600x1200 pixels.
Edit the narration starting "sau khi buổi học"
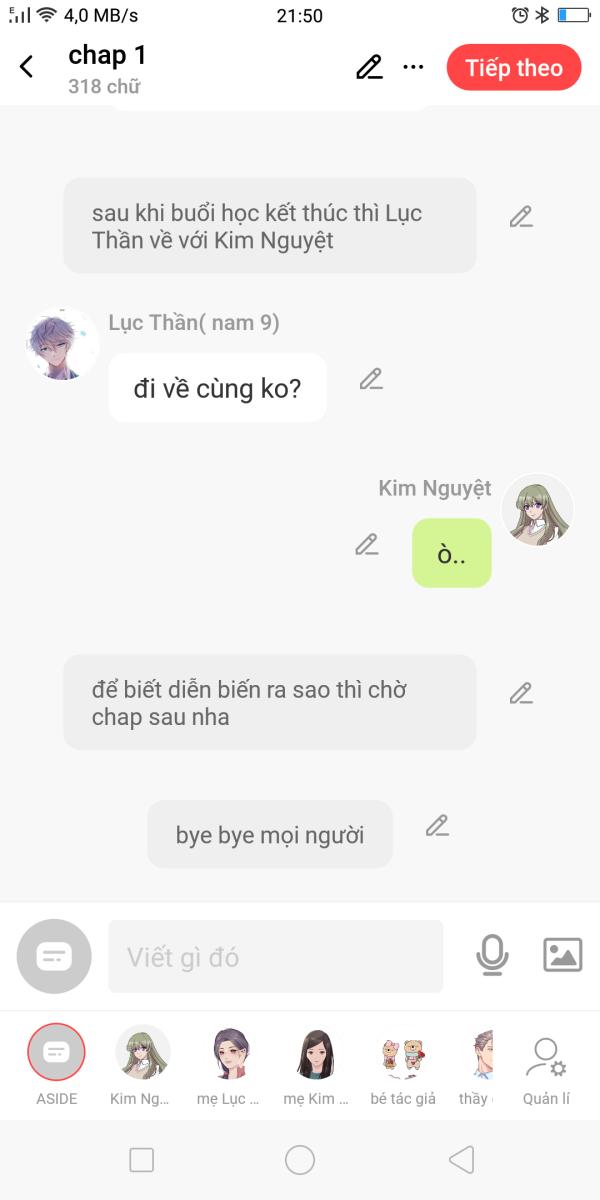(x=521, y=217)
